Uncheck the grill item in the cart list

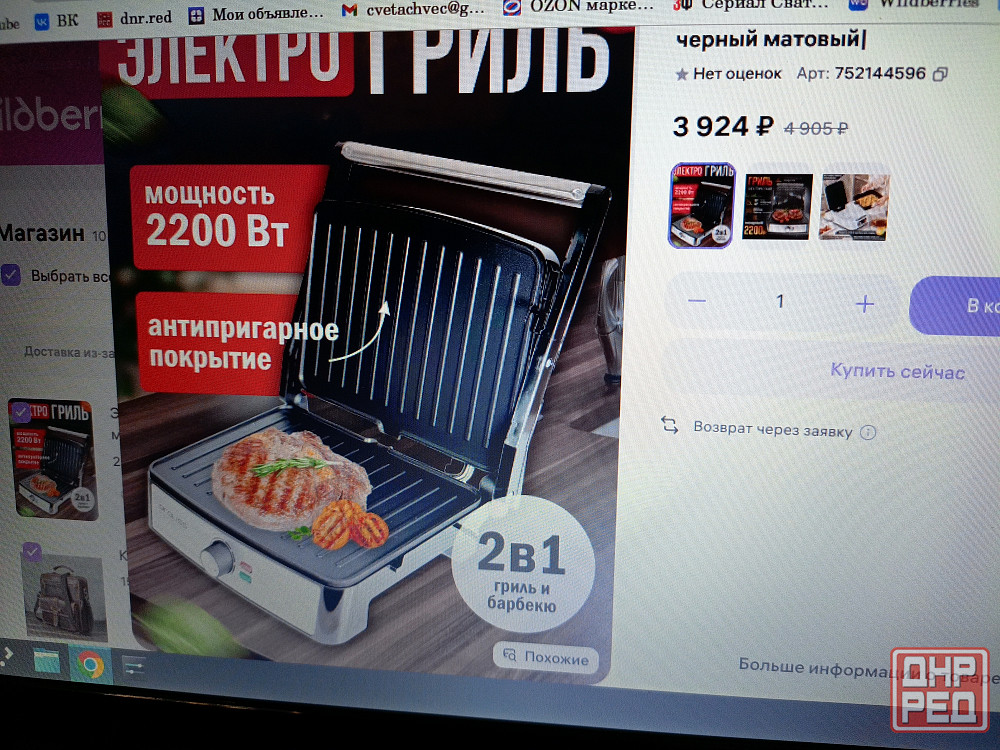point(19,411)
